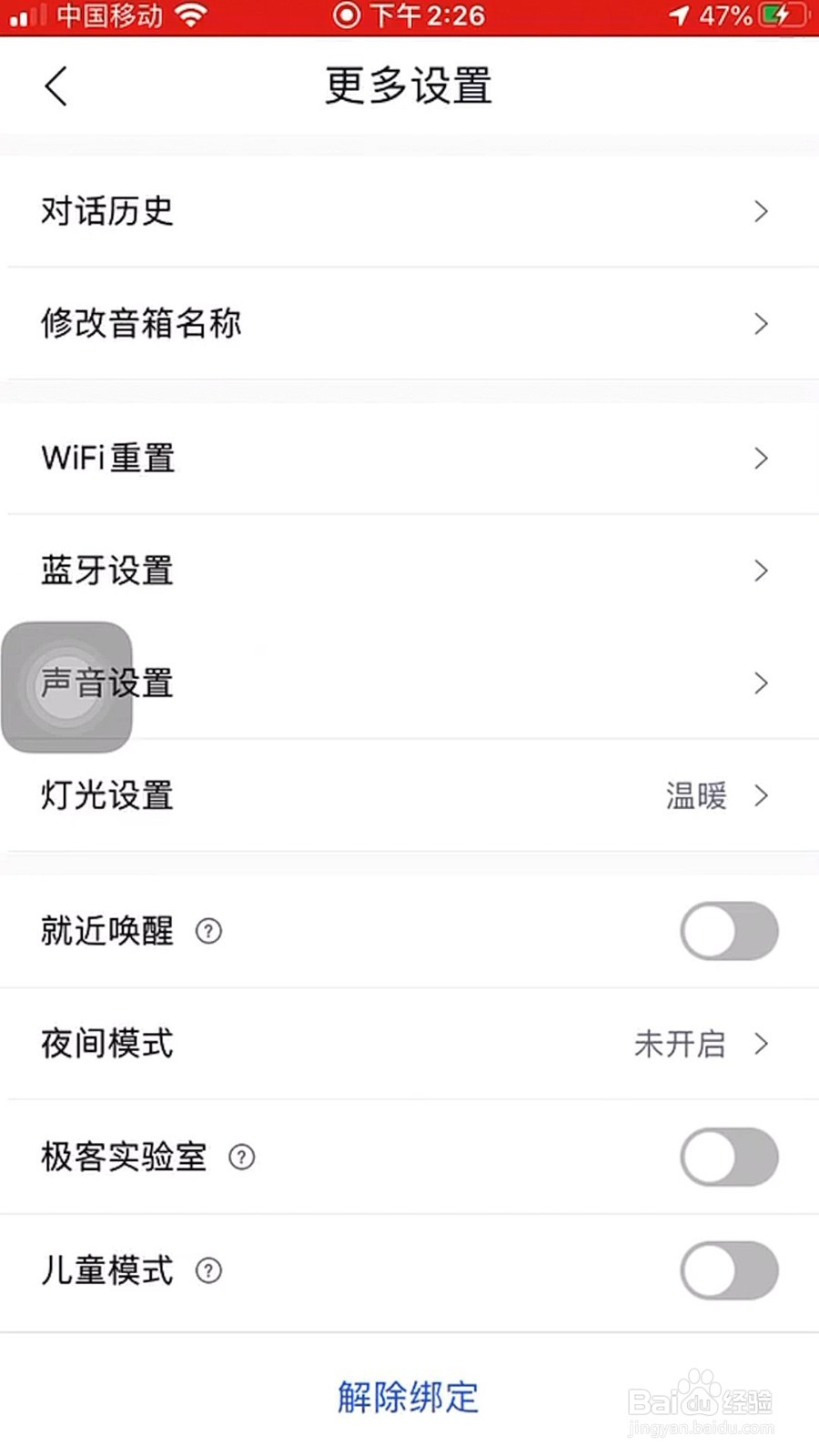Open 声音设置 sound settings

(409, 682)
